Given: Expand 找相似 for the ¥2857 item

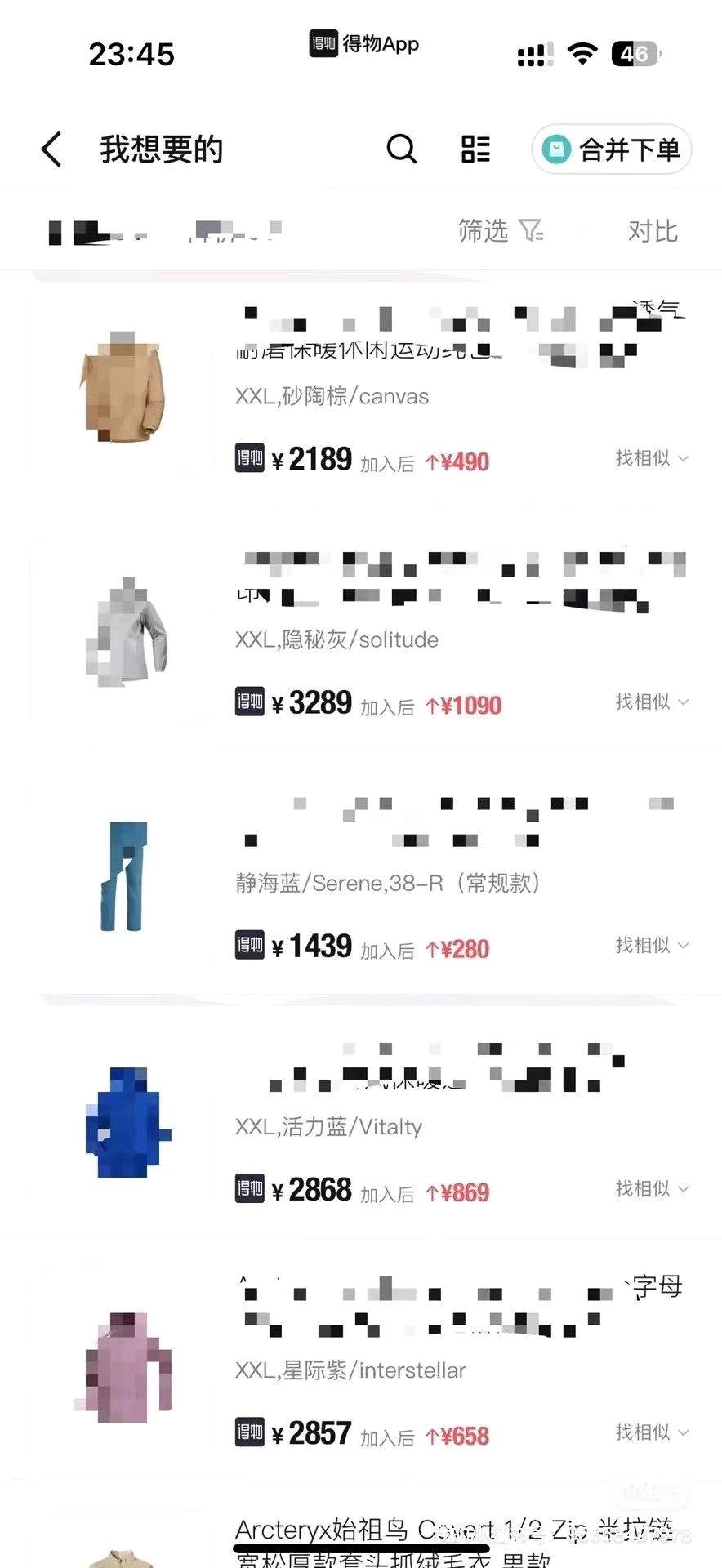Looking at the screenshot, I should tap(651, 1432).
